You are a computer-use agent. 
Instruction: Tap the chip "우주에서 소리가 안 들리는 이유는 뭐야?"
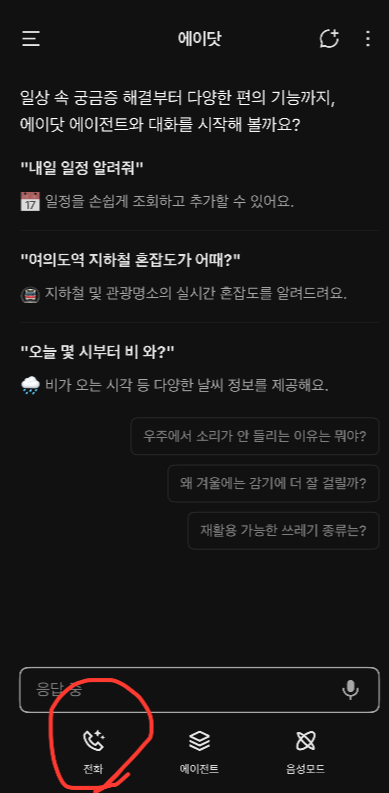pos(255,436)
